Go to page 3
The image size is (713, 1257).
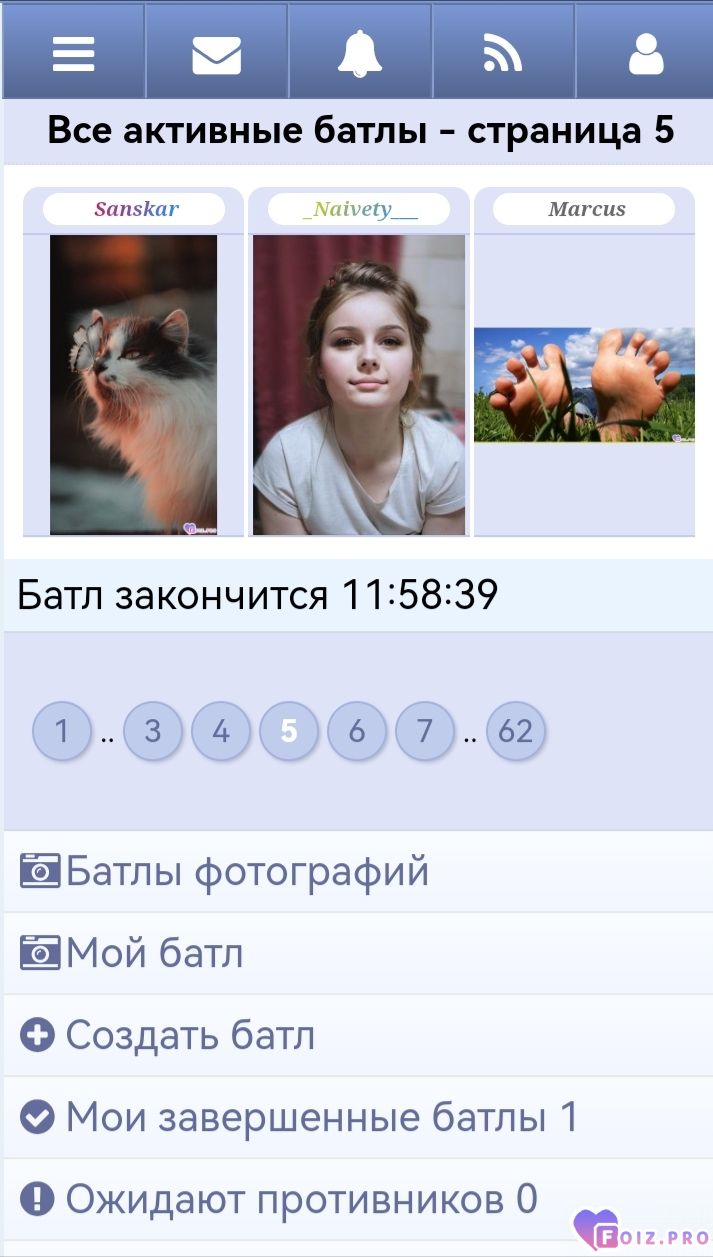pyautogui.click(x=153, y=731)
